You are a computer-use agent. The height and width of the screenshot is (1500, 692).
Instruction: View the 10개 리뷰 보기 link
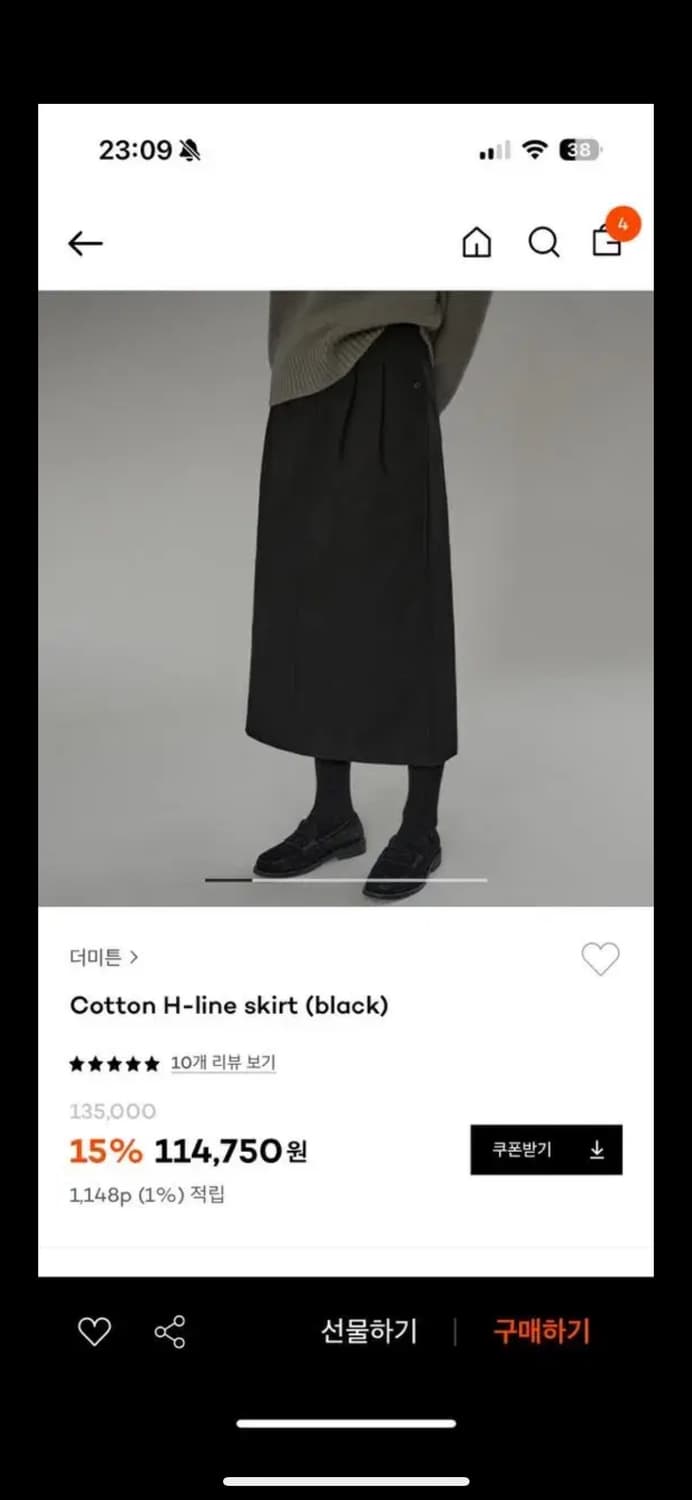tap(222, 1062)
